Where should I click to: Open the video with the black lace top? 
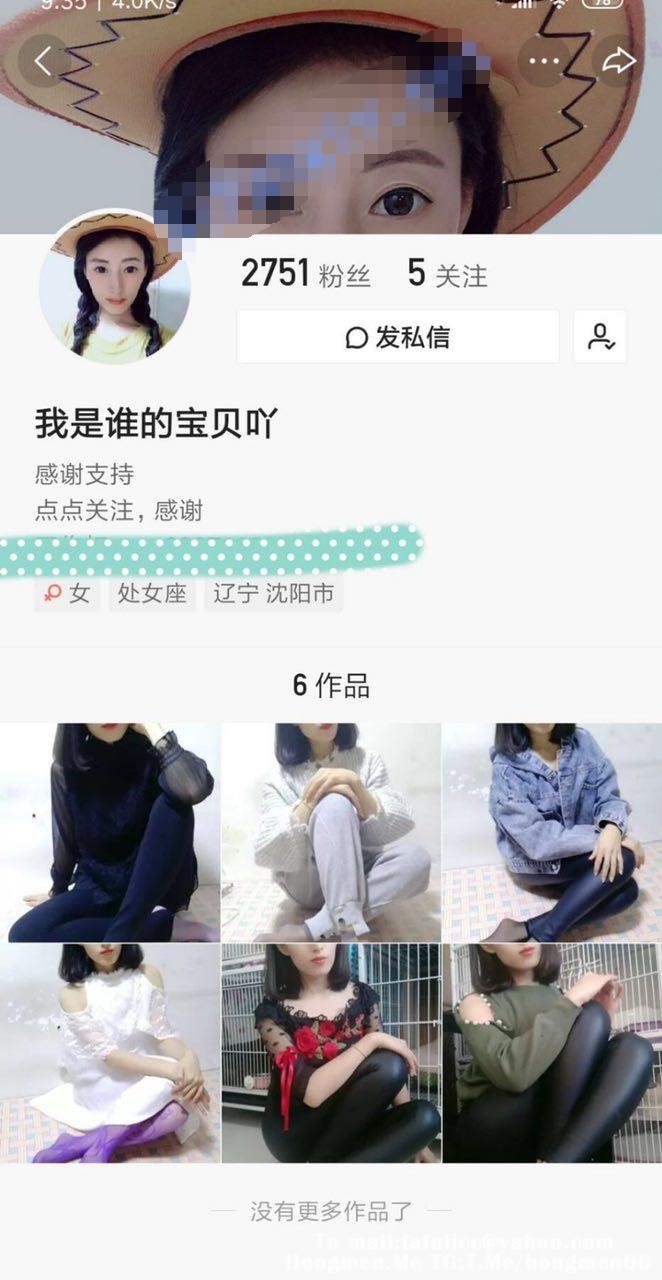(x=110, y=833)
